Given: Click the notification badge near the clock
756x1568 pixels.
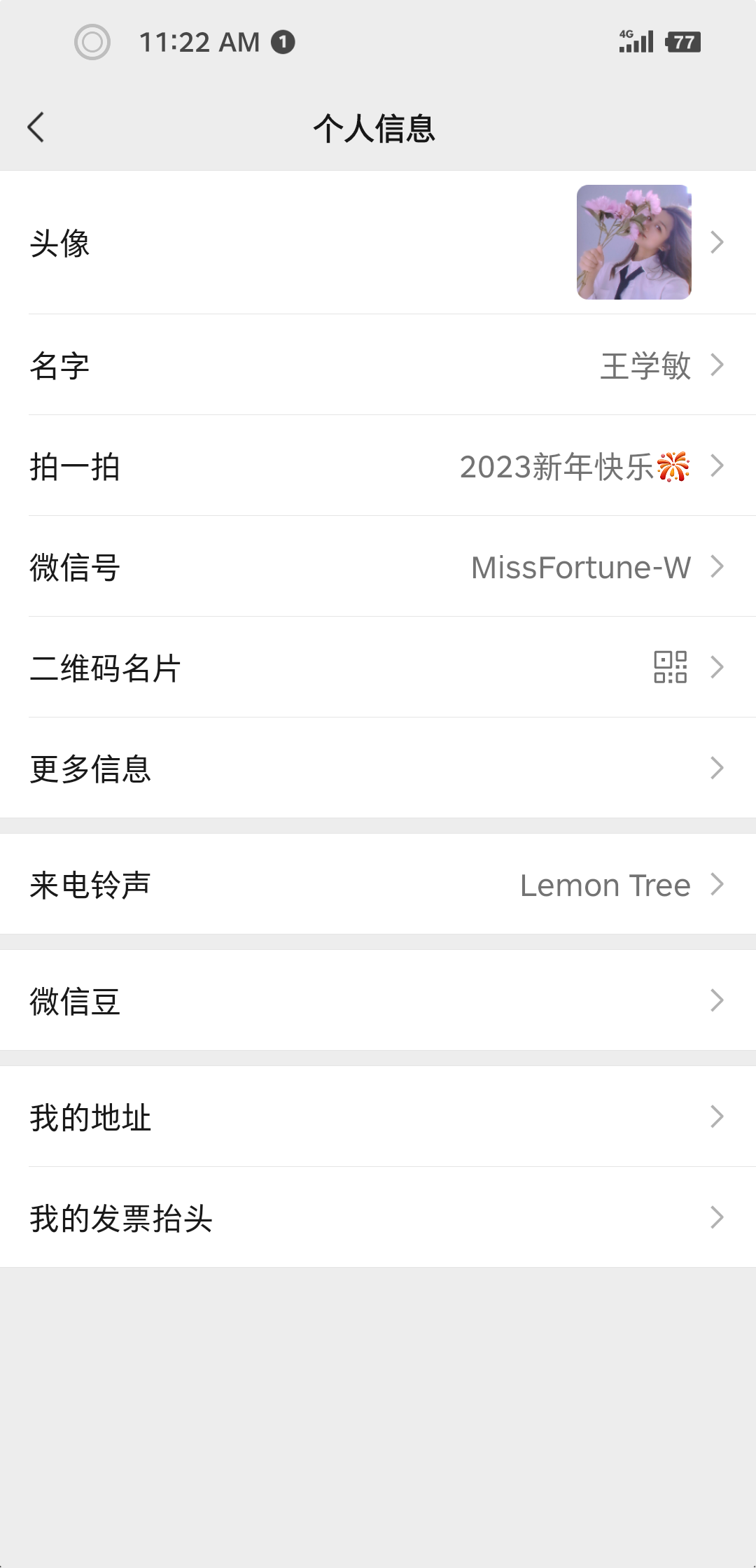Looking at the screenshot, I should 281,42.
